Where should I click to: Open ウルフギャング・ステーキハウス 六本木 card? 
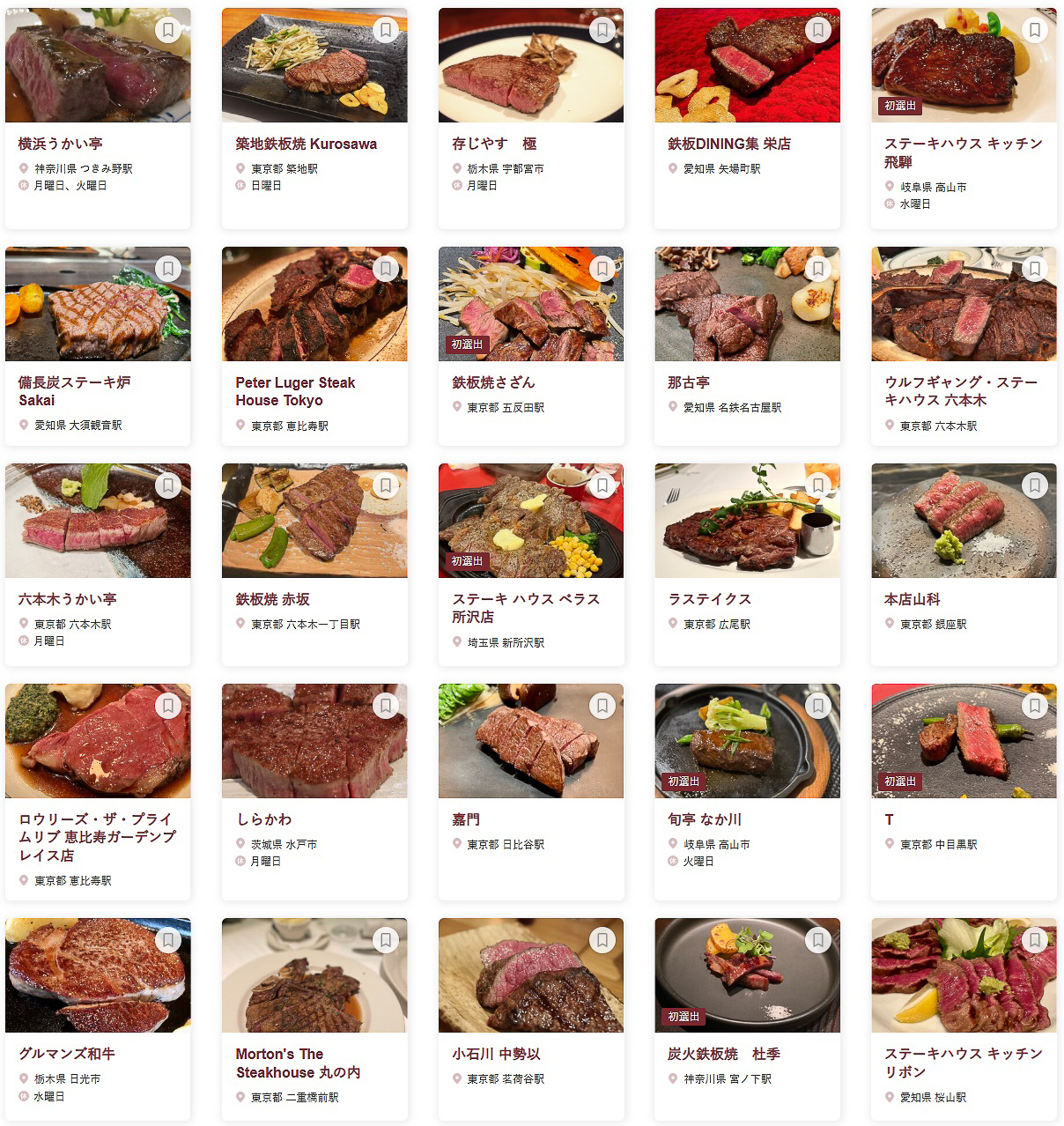point(961,391)
